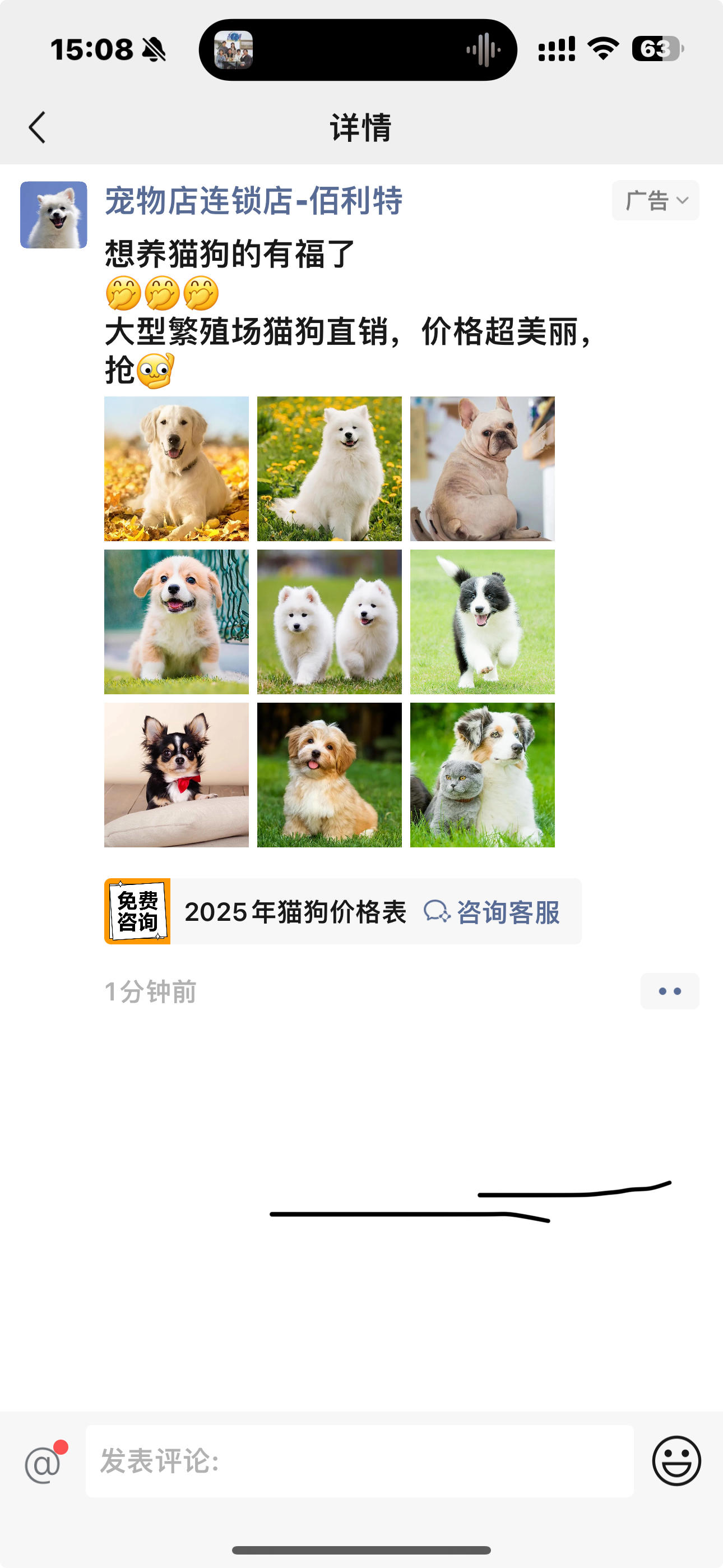View the French bulldog photo
The height and width of the screenshot is (1568, 723).
[483, 469]
